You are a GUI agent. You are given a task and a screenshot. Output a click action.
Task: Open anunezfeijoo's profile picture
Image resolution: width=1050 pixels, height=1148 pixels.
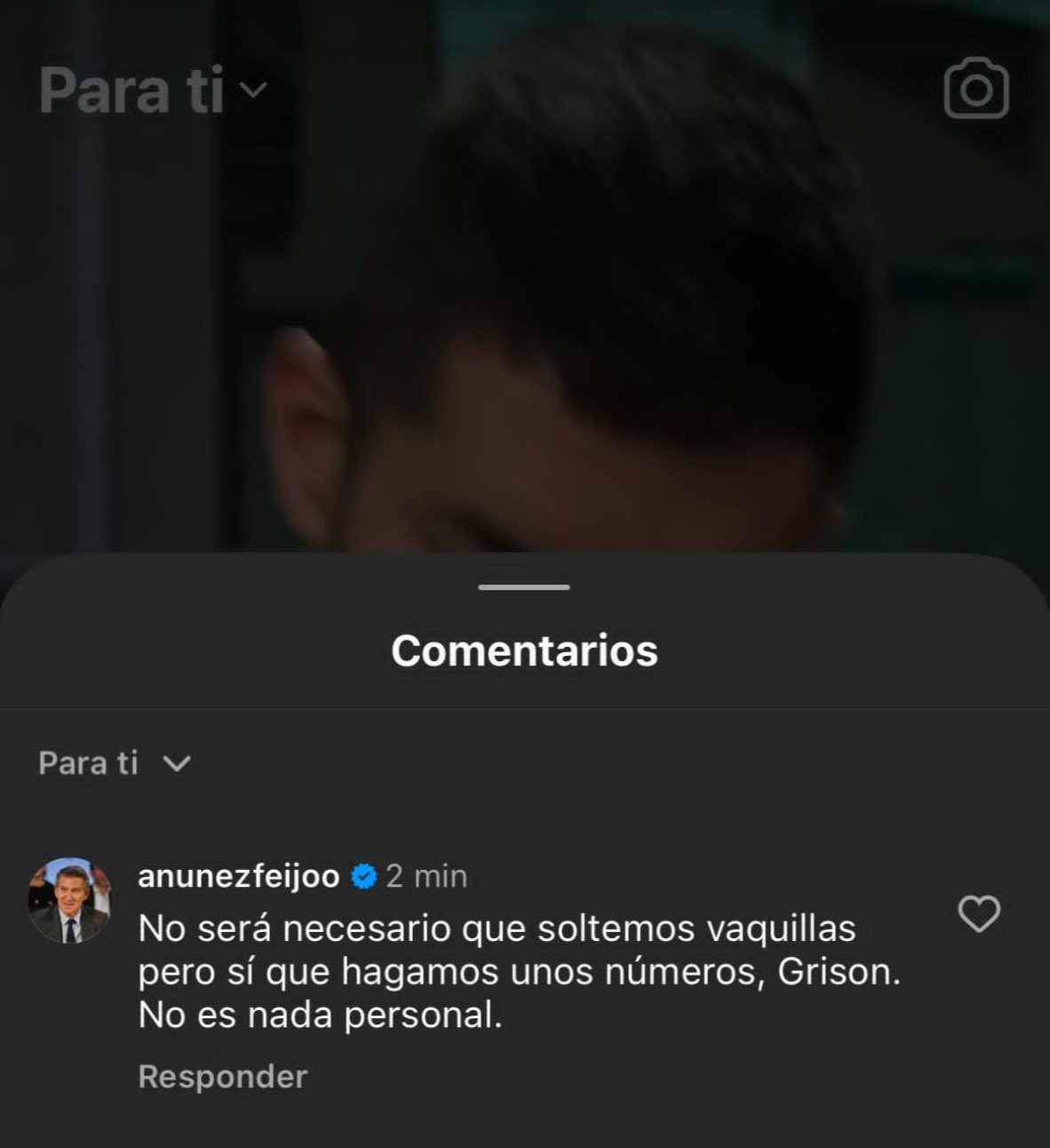(x=70, y=900)
